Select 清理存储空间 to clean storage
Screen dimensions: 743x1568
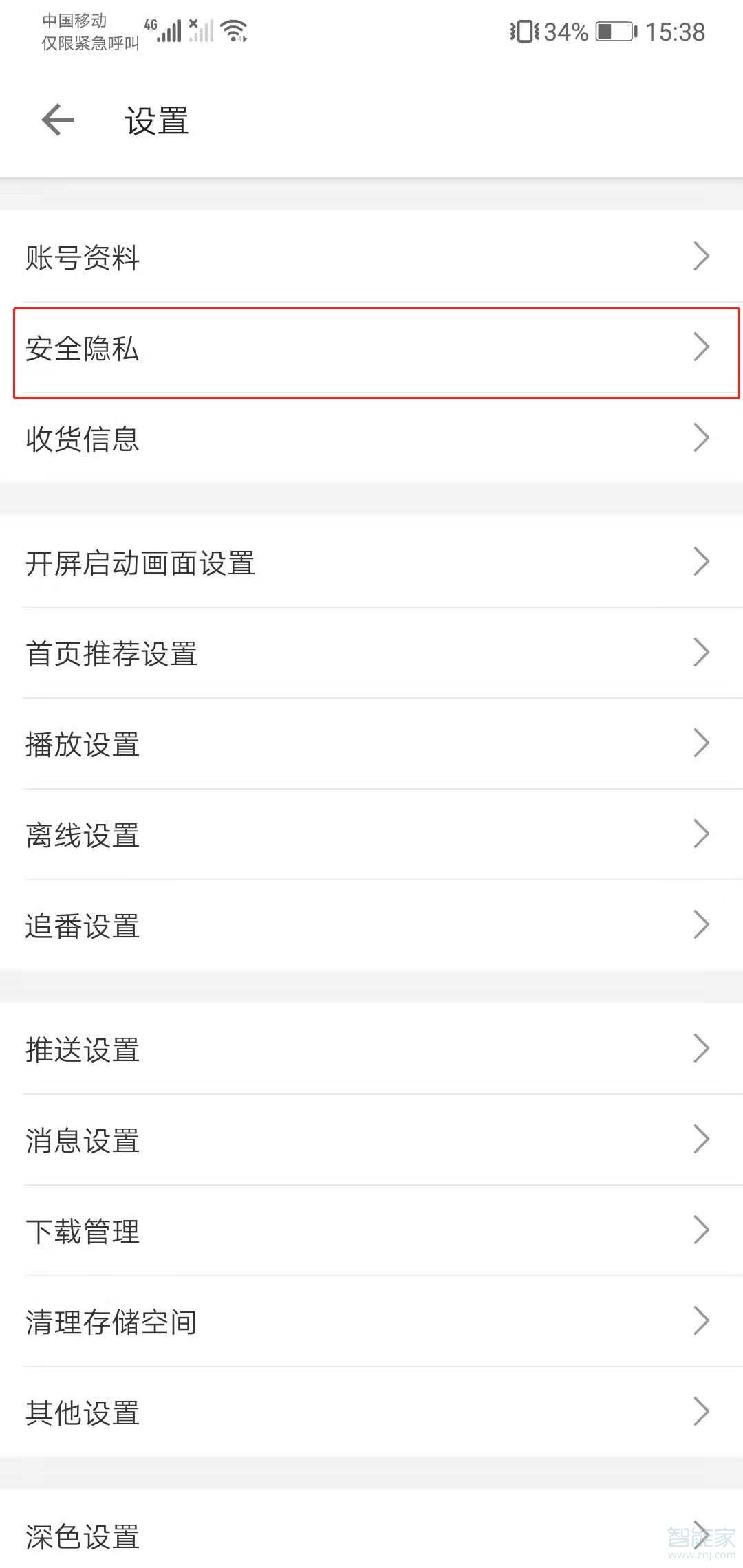pyautogui.click(x=371, y=1321)
